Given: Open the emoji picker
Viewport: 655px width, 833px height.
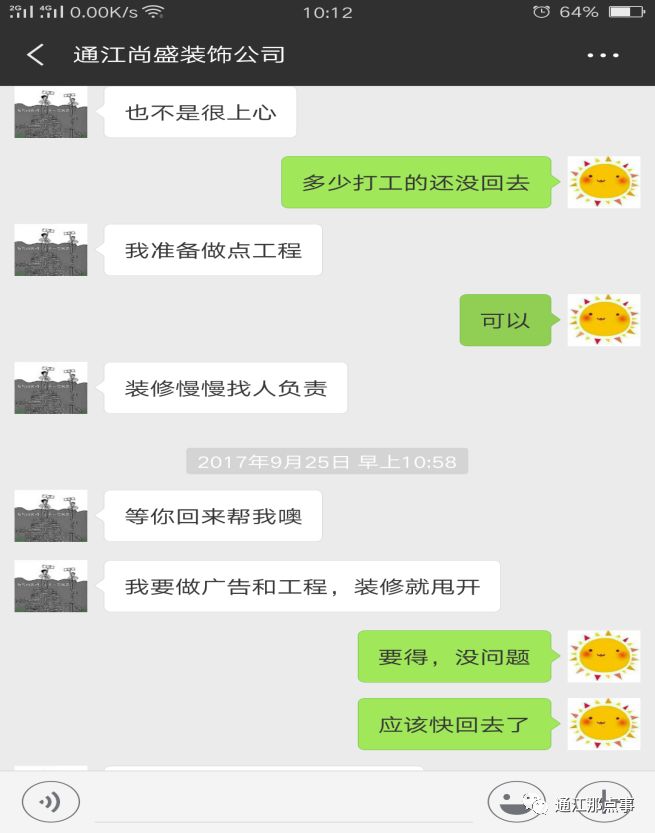Looking at the screenshot, I should [516, 802].
